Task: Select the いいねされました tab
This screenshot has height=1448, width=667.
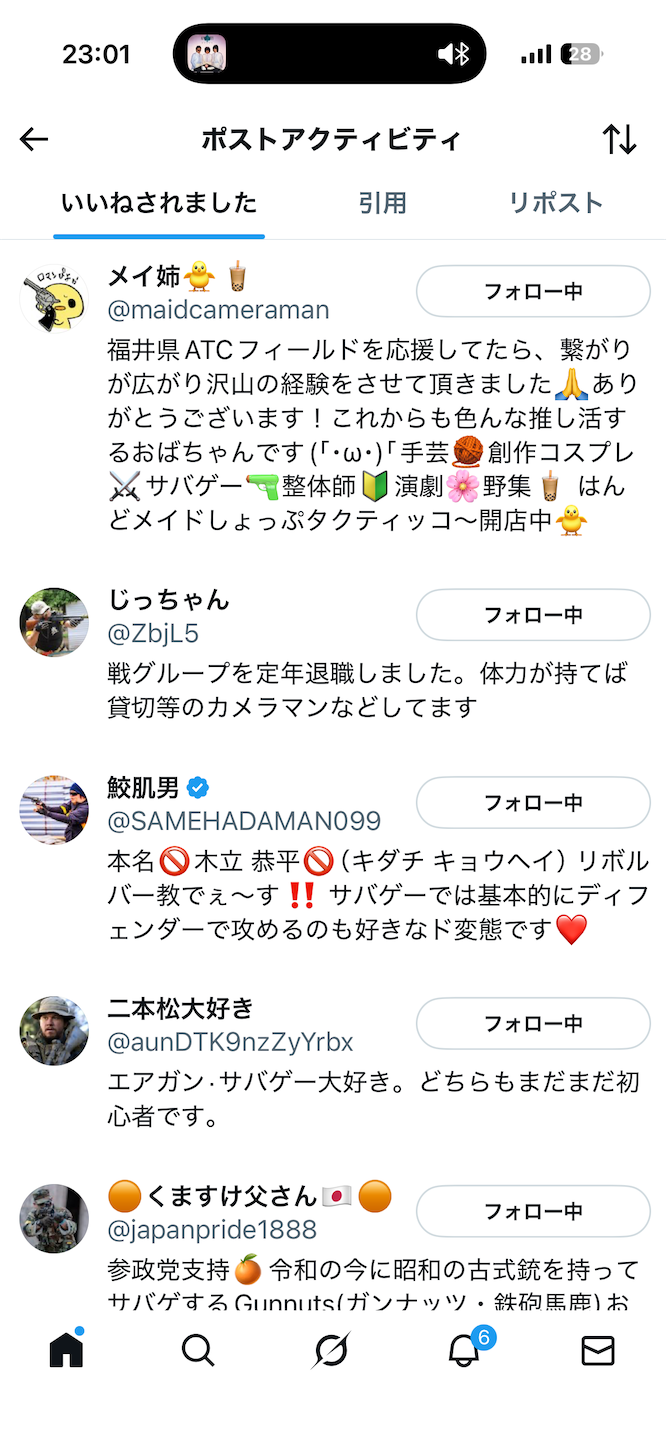Action: point(159,203)
